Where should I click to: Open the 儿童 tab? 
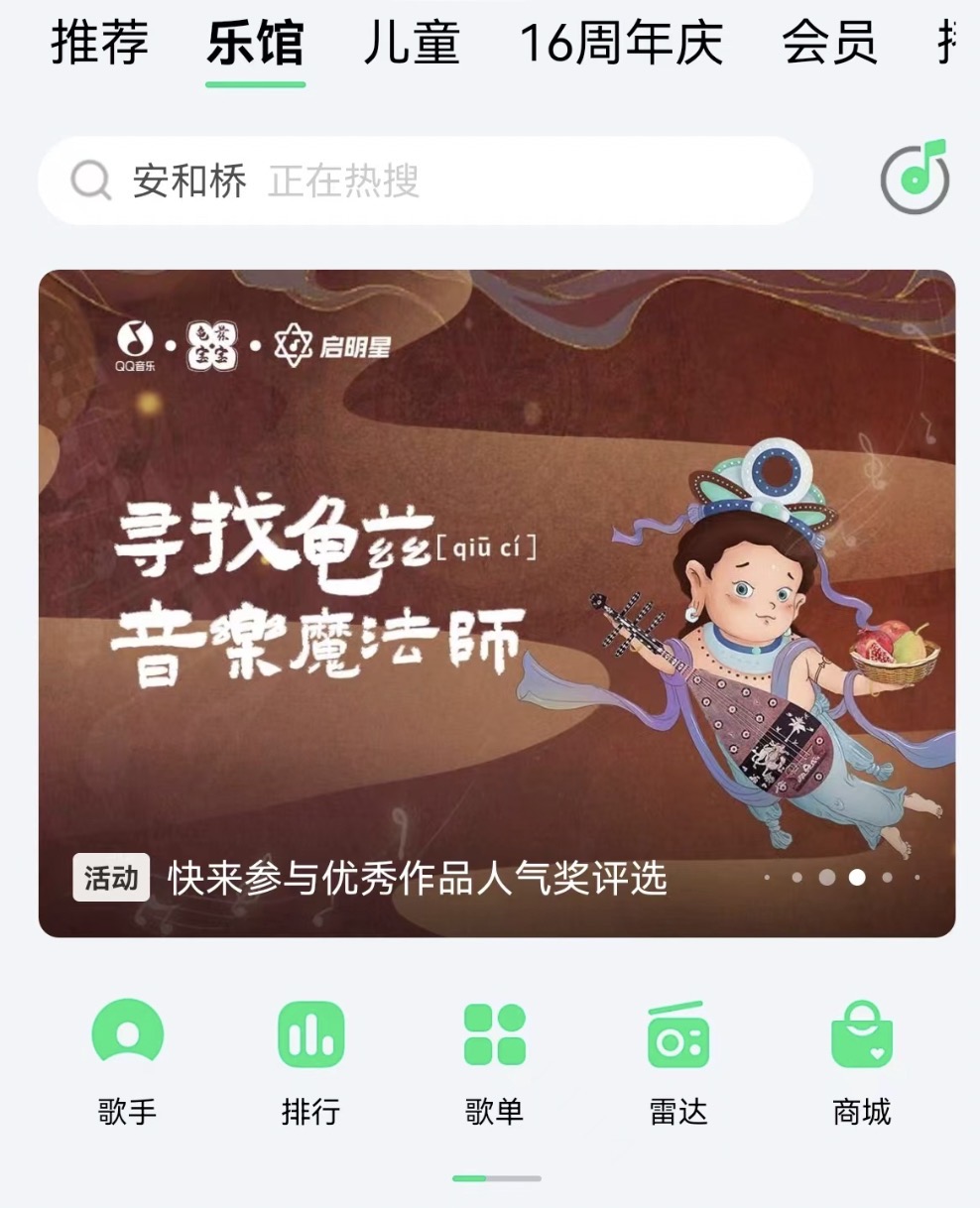coord(412,43)
